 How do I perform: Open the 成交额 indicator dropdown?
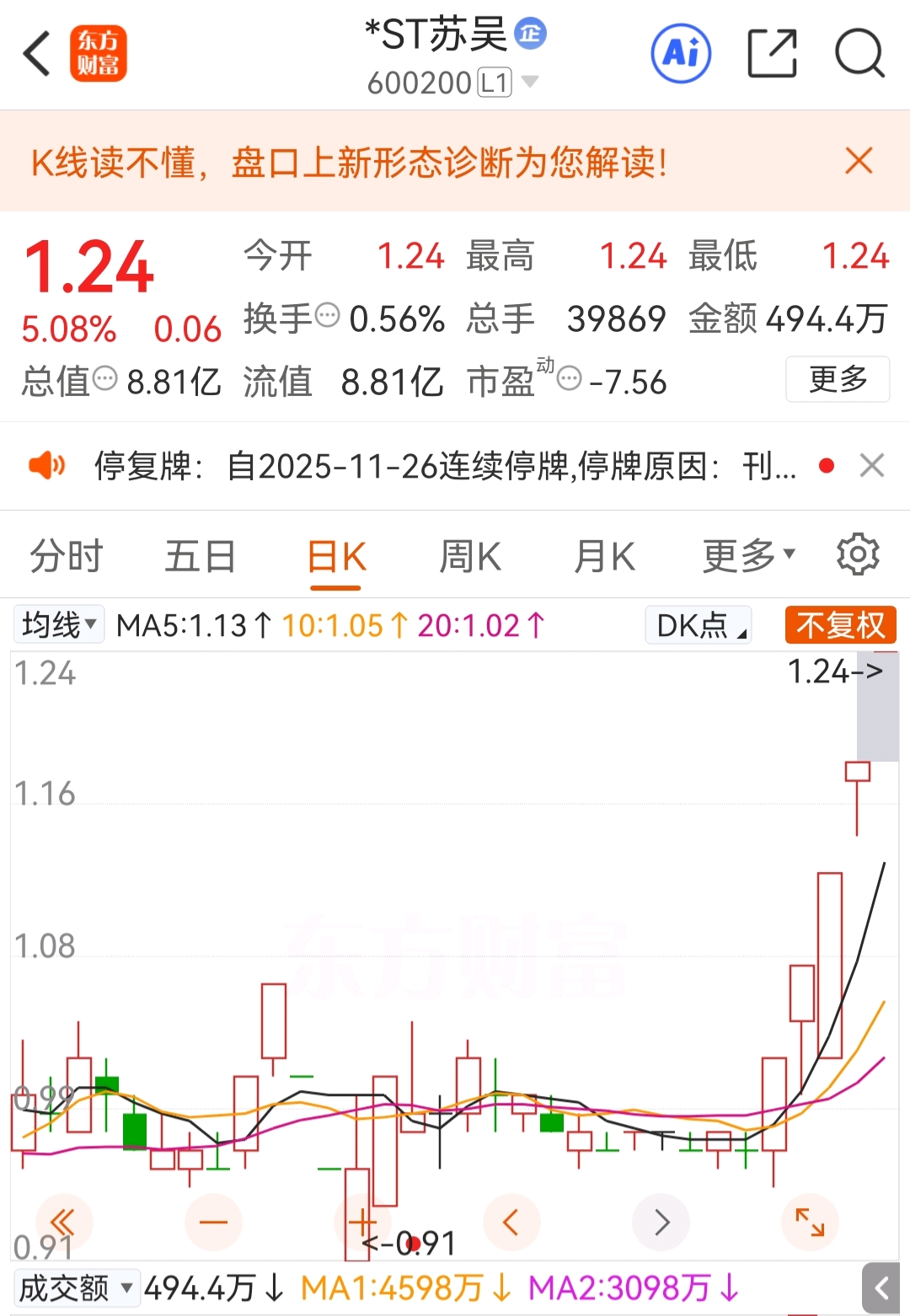click(76, 1288)
